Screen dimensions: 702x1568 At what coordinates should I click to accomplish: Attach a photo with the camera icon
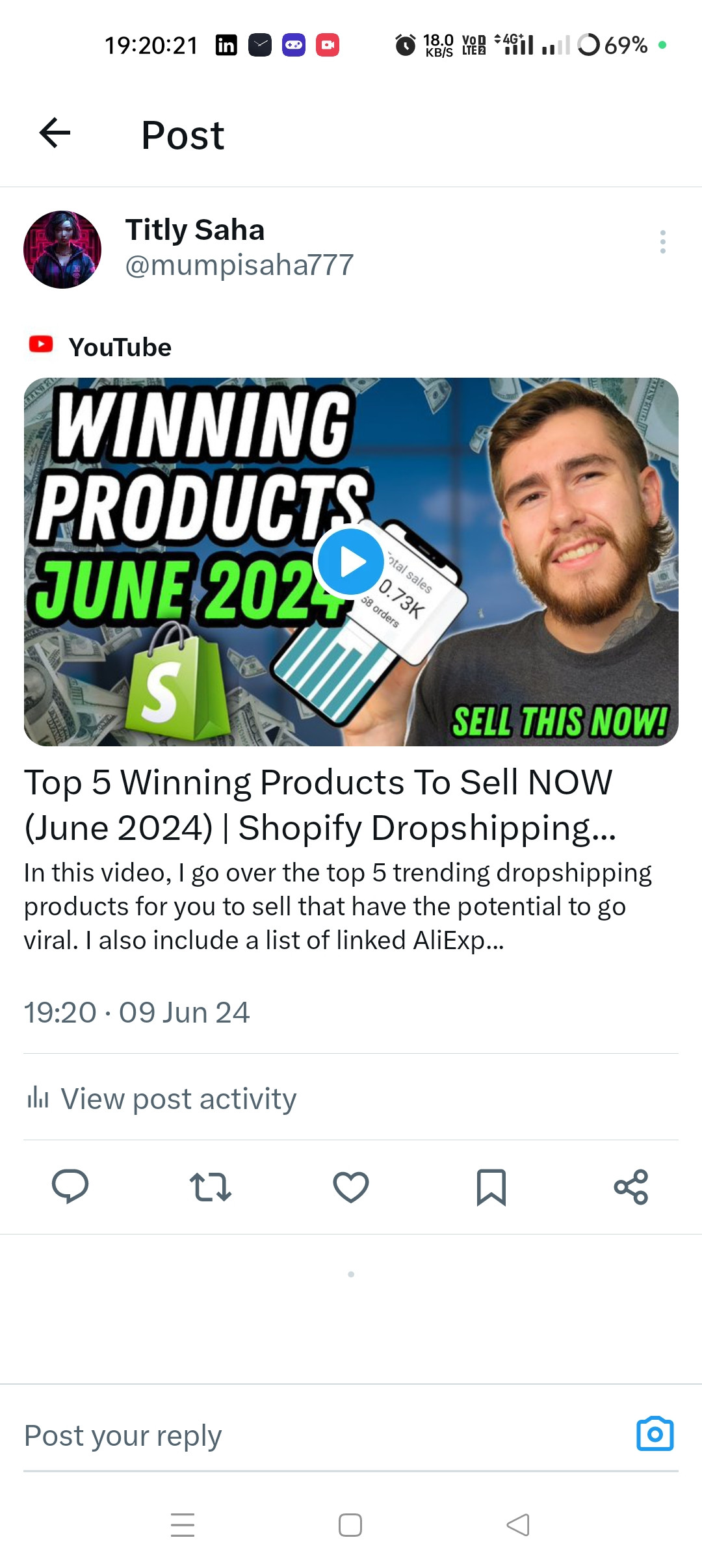pos(655,1434)
